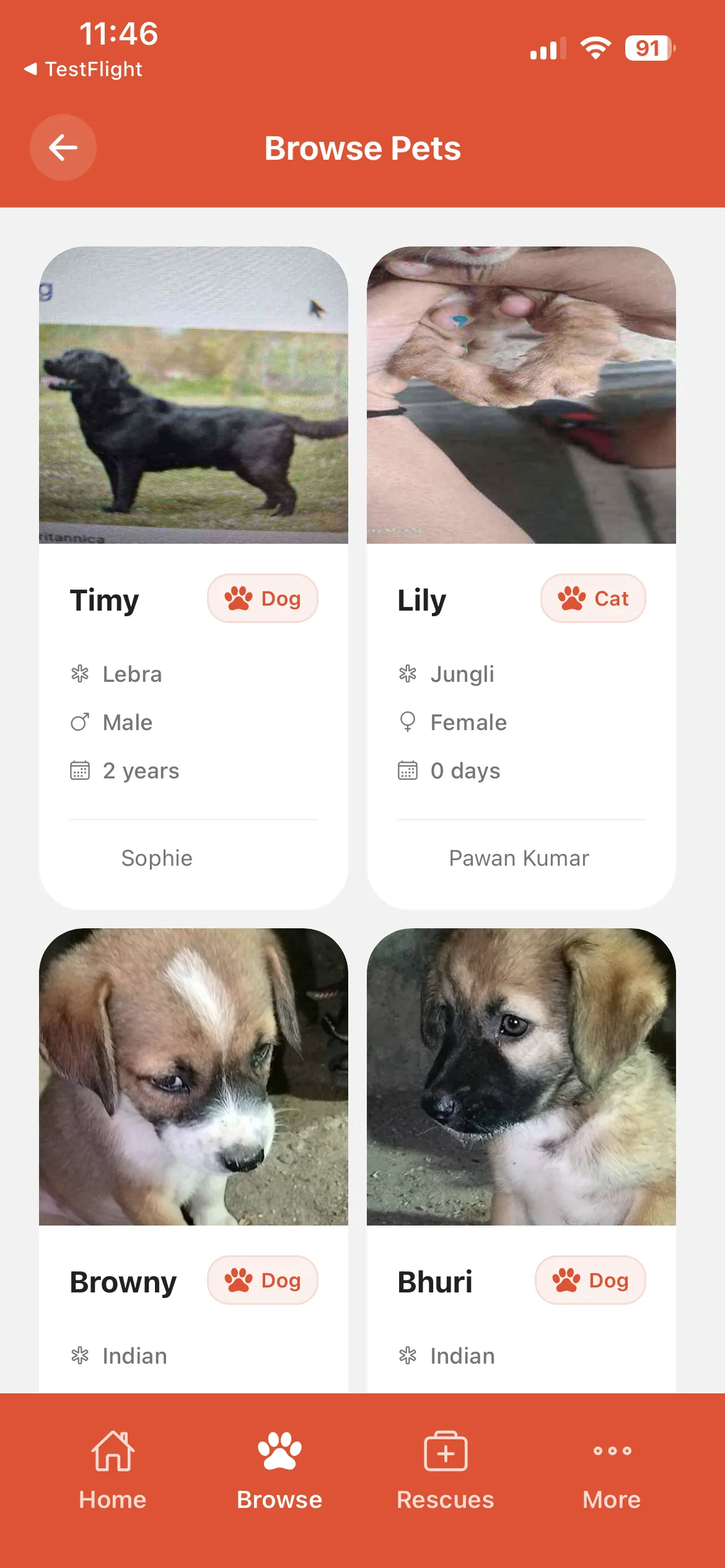Viewport: 725px width, 1568px height.
Task: Tap the Cat badge on Lily's card
Action: point(592,598)
